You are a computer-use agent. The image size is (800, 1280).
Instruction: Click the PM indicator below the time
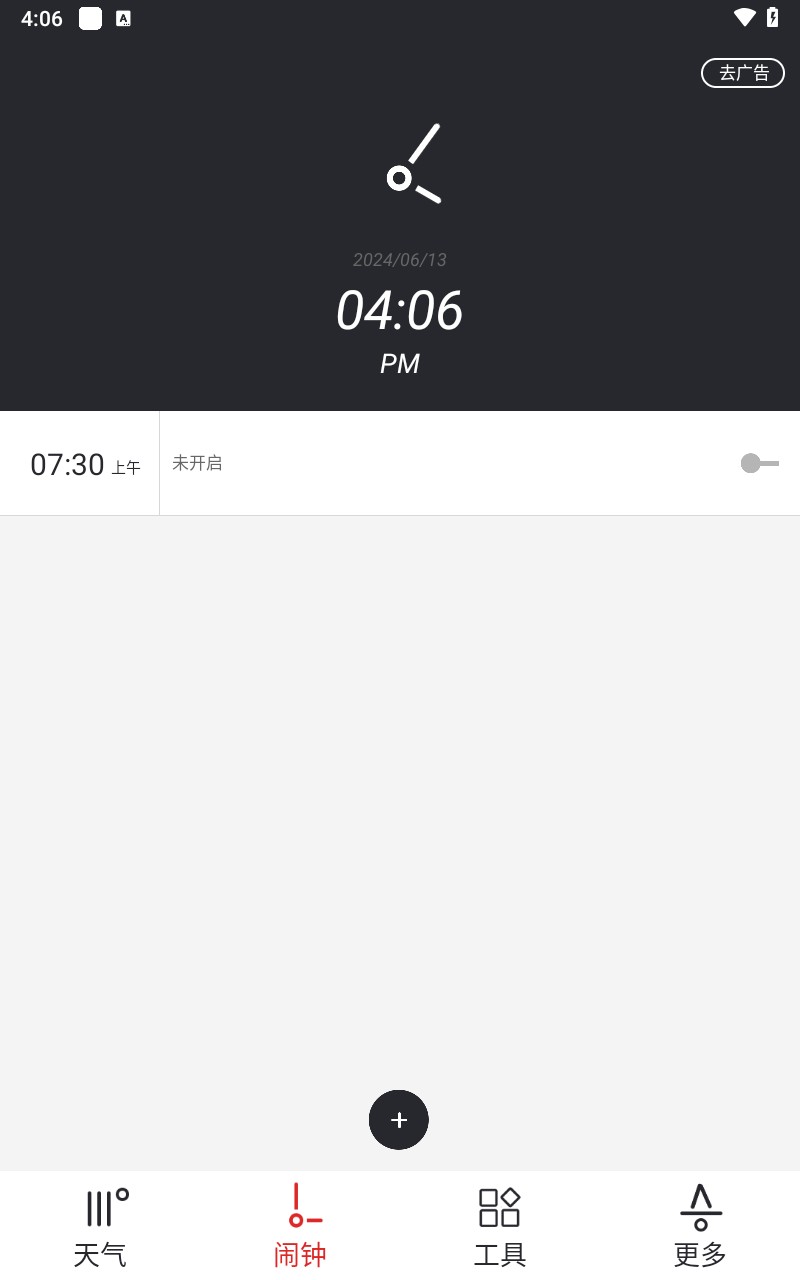(x=400, y=363)
